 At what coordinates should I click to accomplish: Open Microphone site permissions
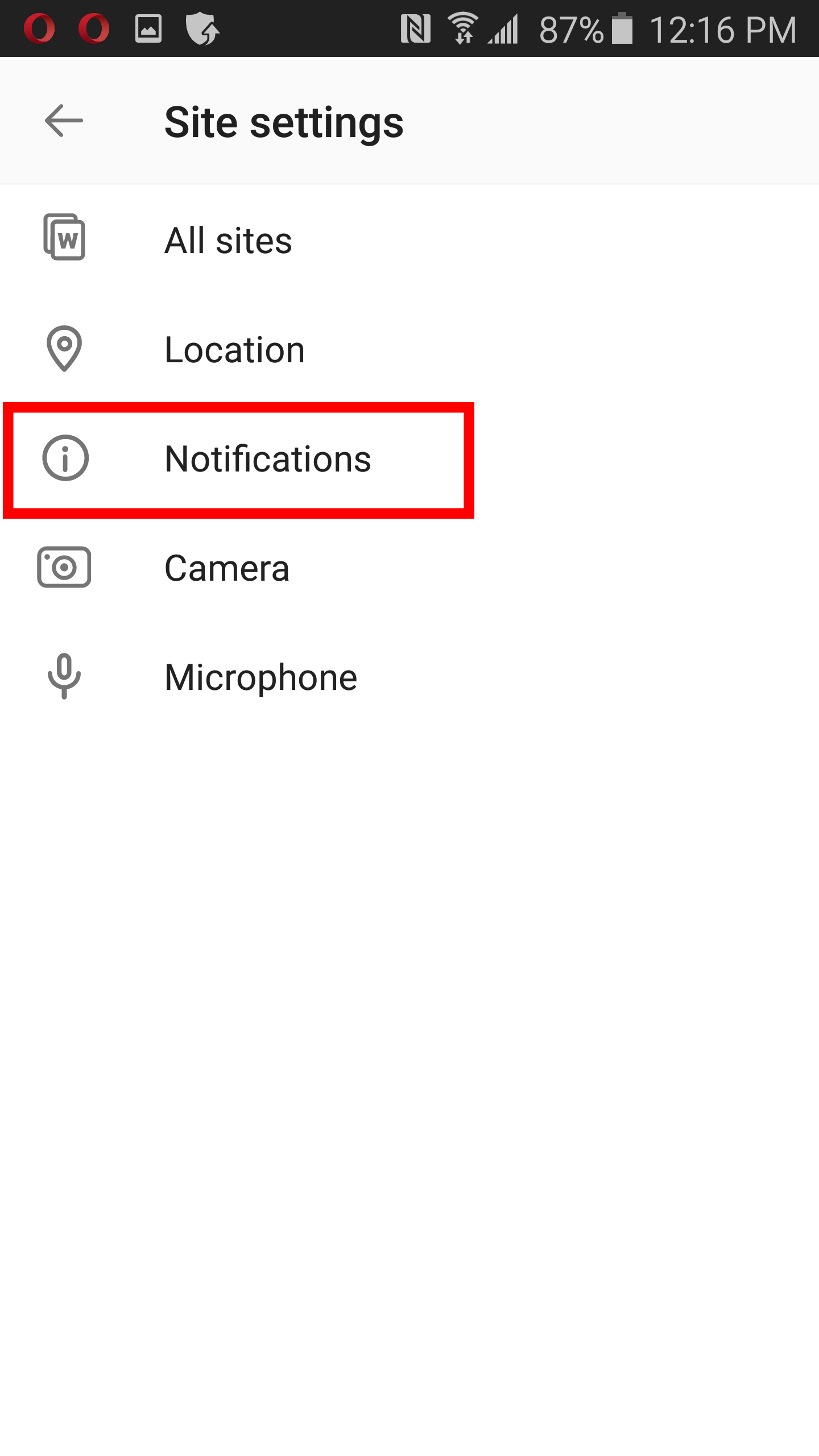click(260, 677)
